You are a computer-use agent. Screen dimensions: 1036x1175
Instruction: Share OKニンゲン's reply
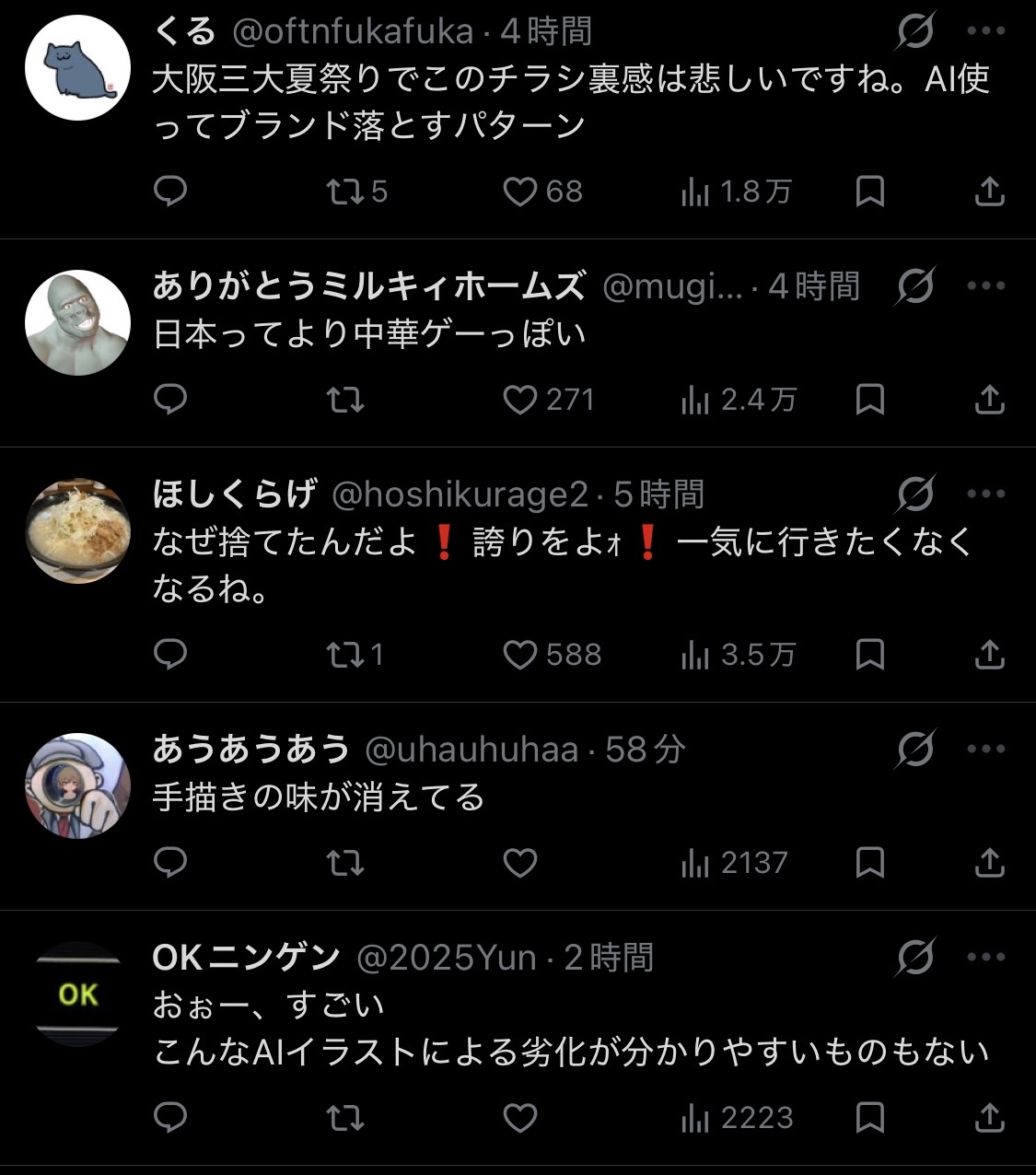[x=989, y=1117]
